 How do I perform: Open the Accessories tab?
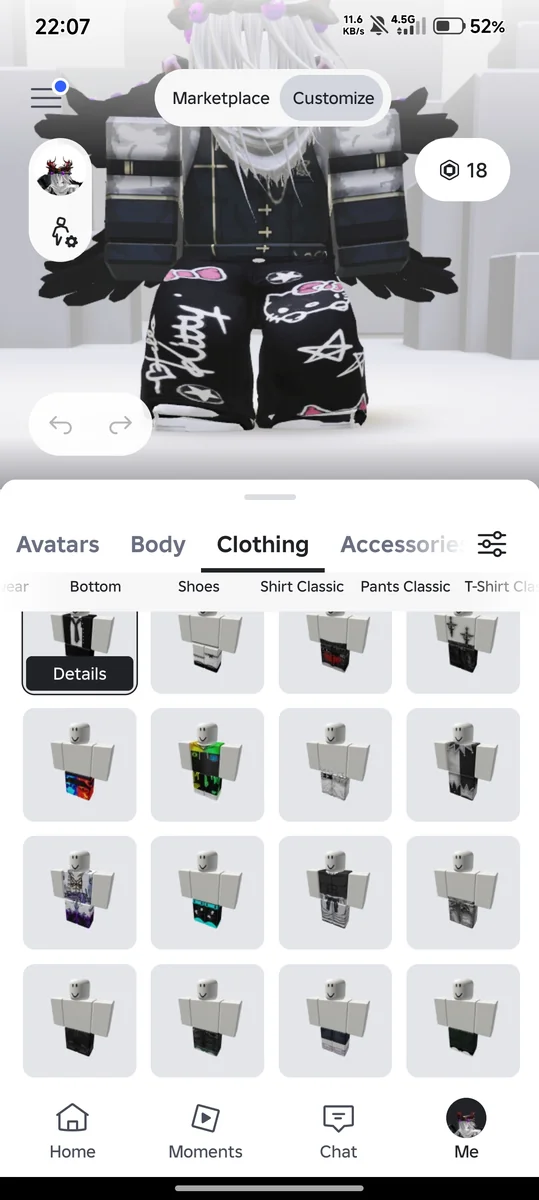click(x=401, y=544)
